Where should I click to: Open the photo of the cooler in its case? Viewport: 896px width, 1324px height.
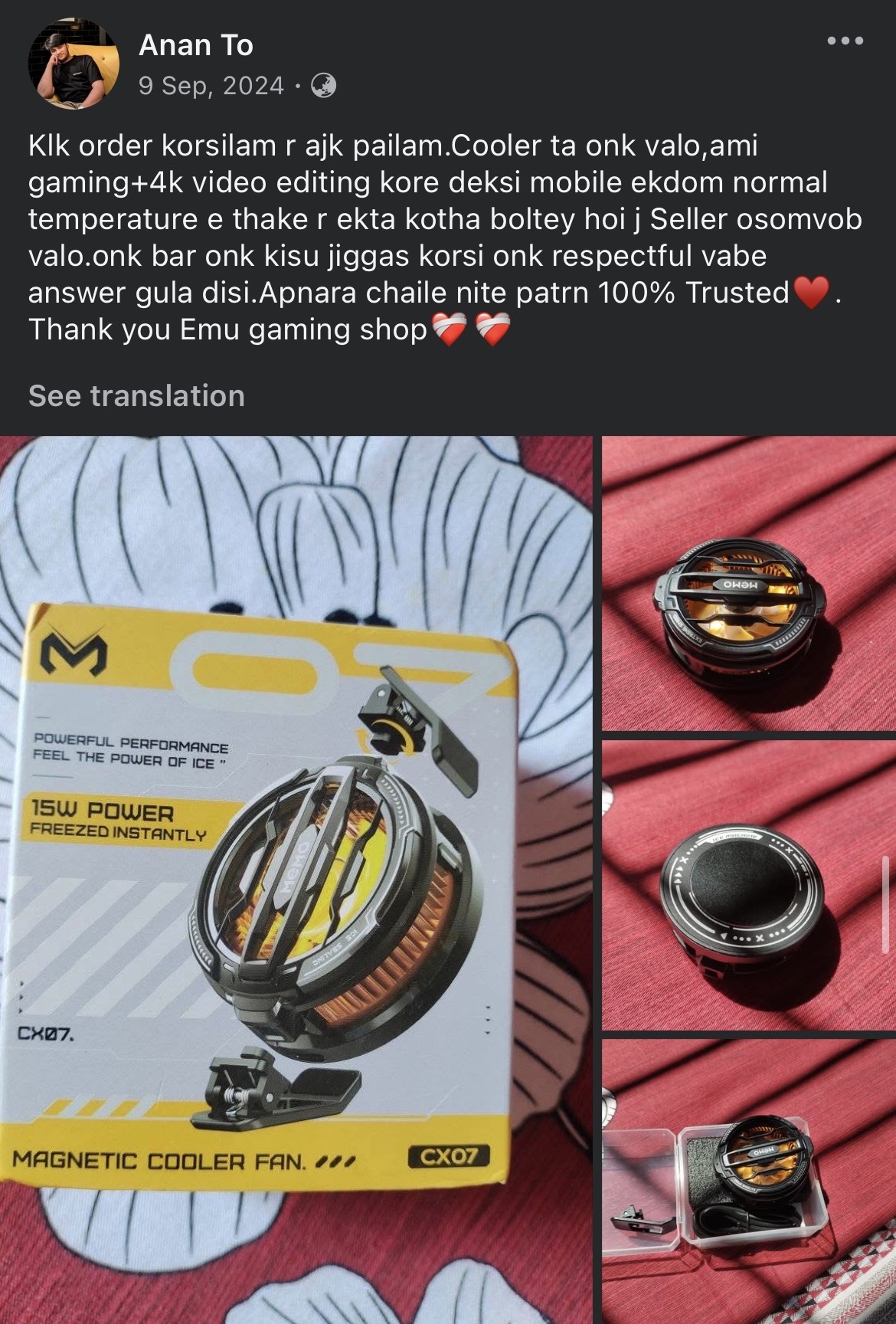pos(749,1181)
